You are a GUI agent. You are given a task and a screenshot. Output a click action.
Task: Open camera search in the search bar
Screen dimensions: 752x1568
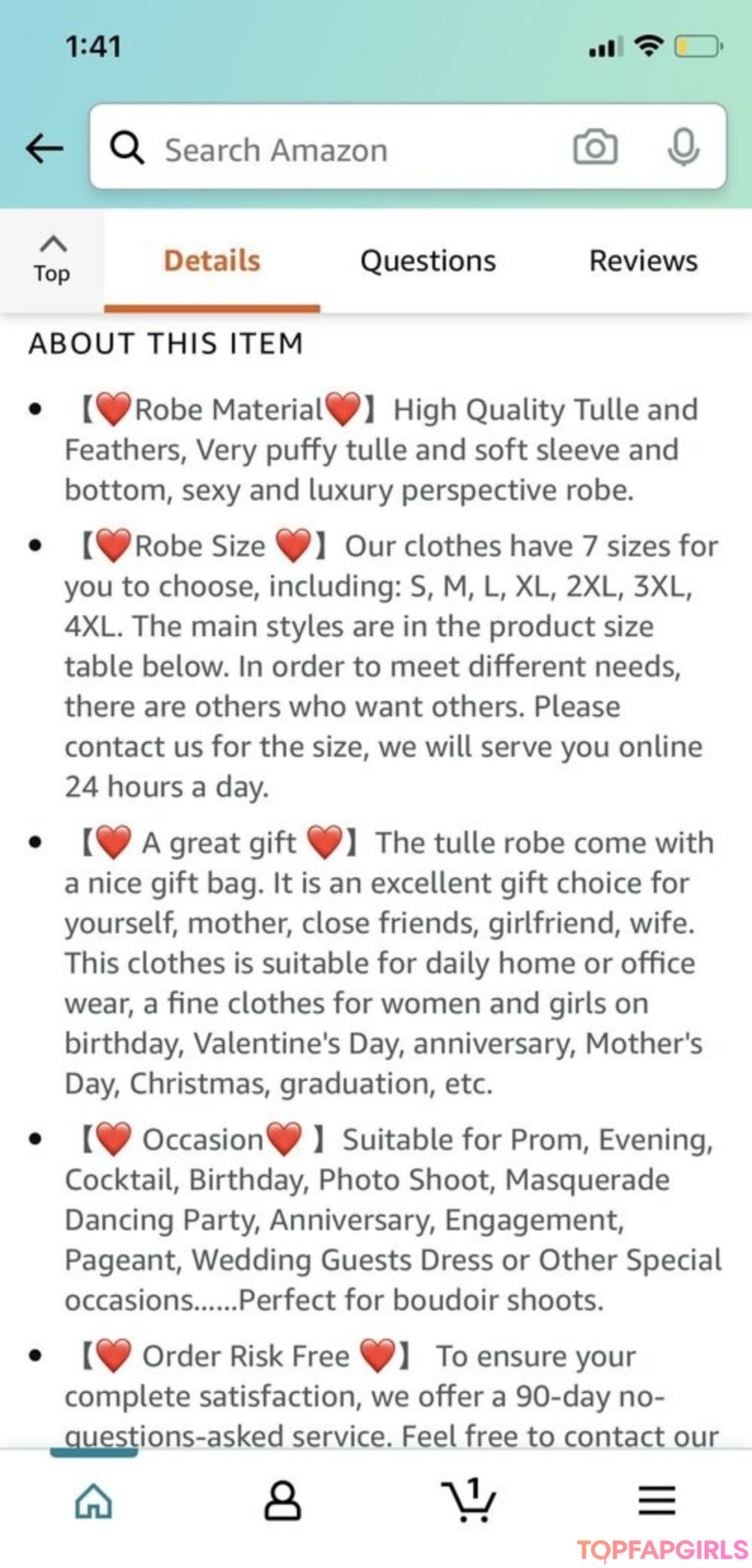pos(595,147)
